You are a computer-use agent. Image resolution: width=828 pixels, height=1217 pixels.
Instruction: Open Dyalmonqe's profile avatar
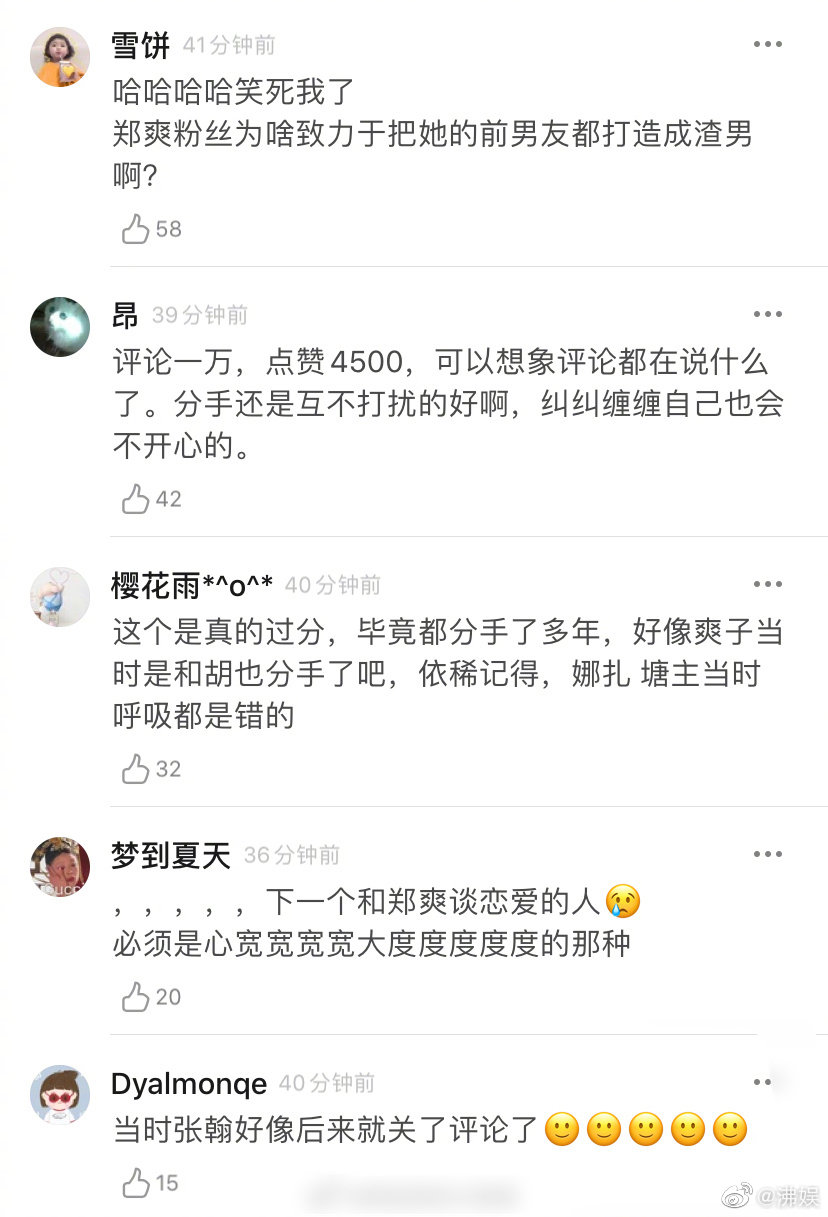[x=61, y=1095]
